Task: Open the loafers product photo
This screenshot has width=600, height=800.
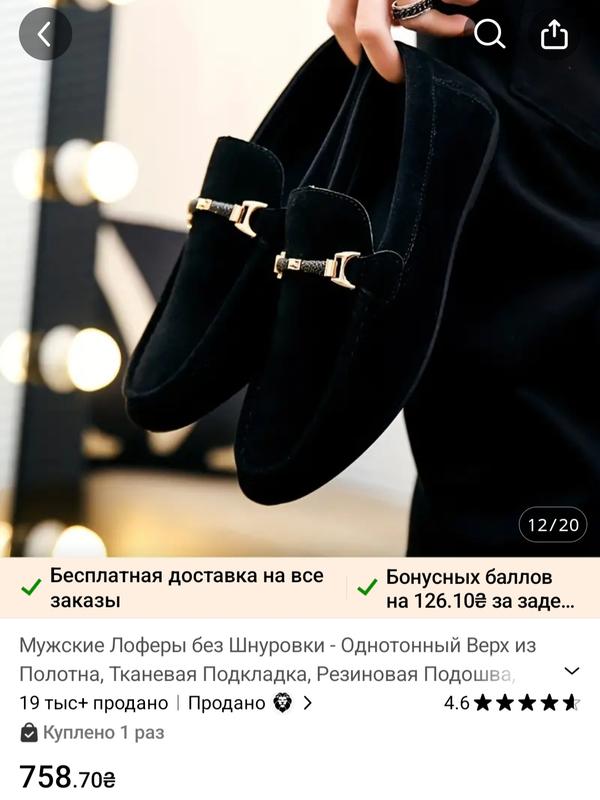Action: click(x=300, y=300)
